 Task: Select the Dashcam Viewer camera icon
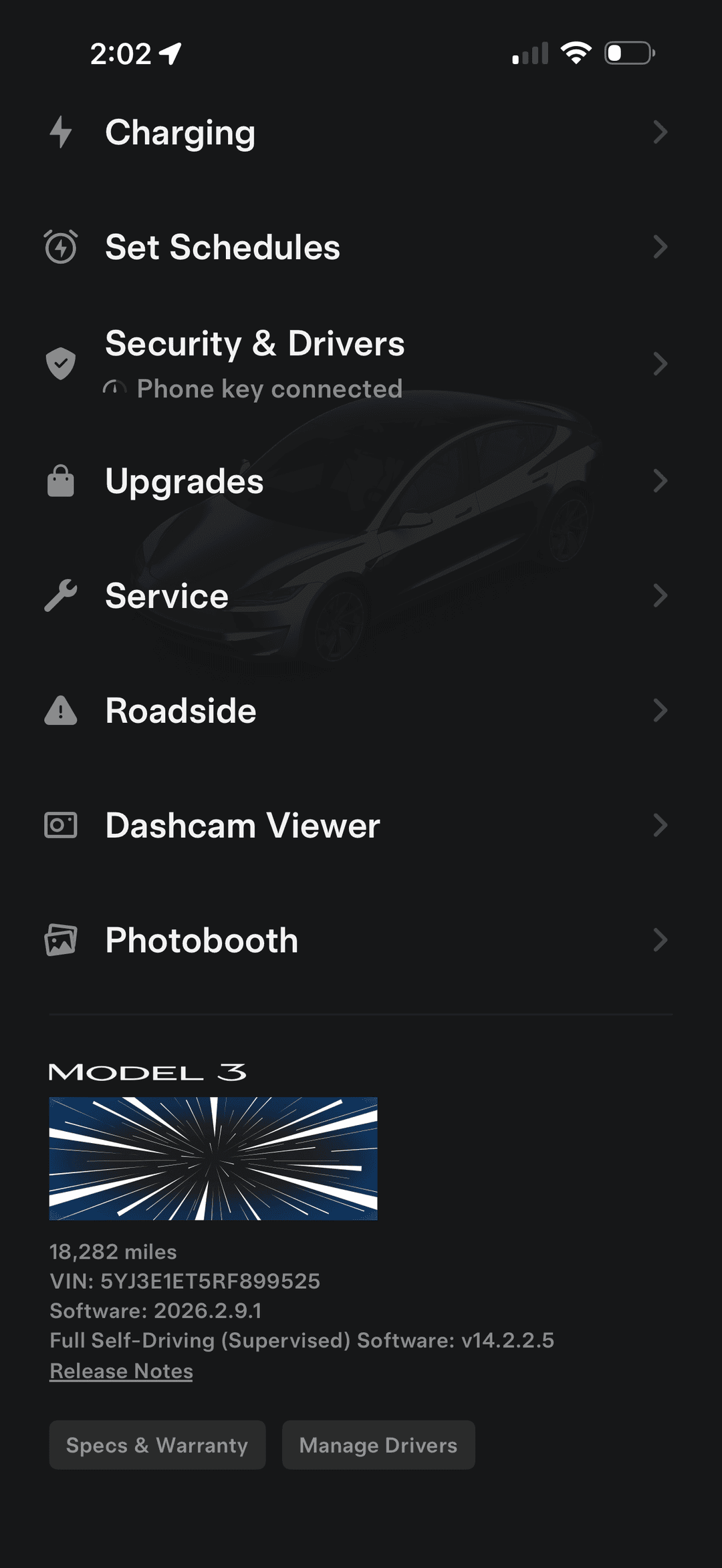(61, 825)
